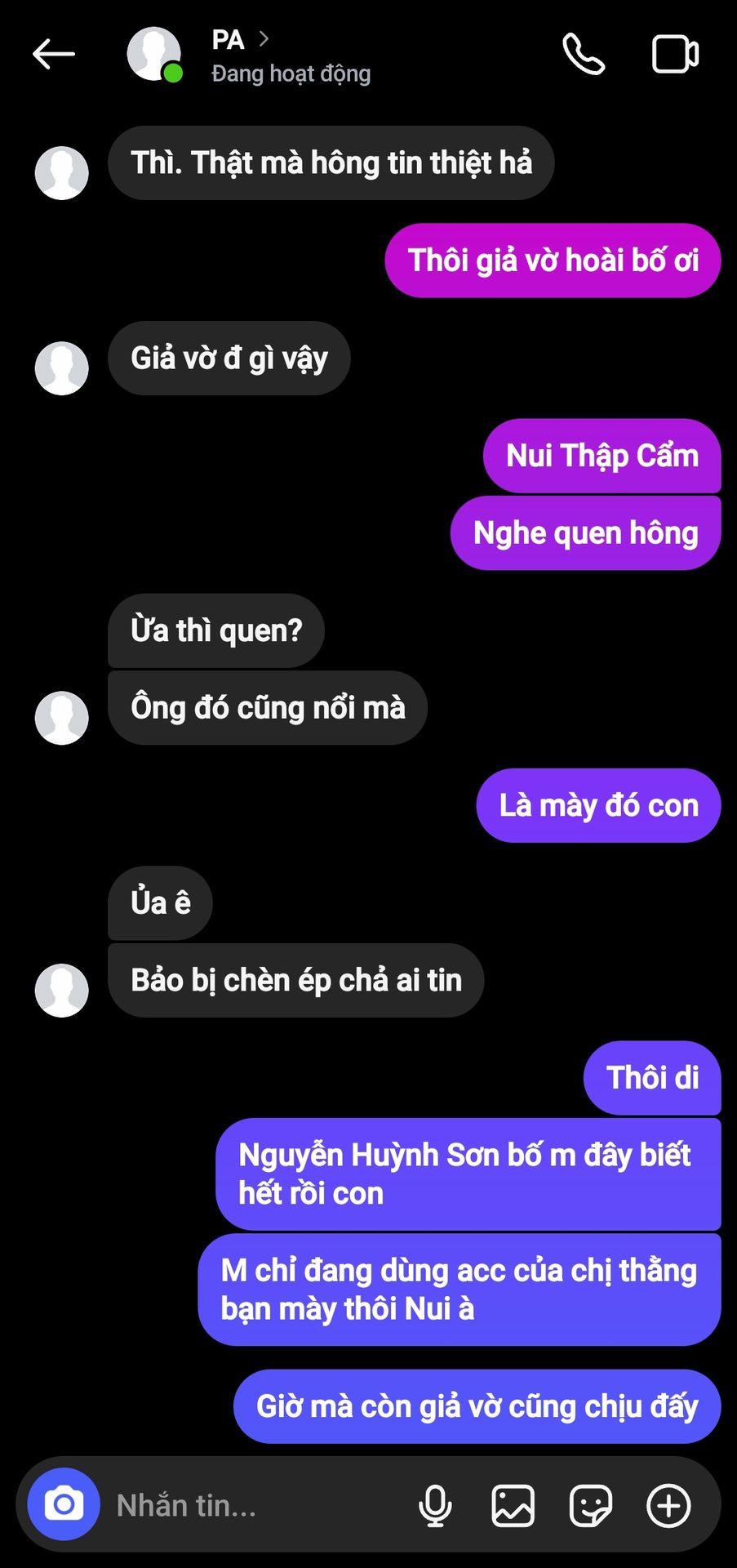This screenshot has height=1568, width=737.
Task: Open the photo gallery picker
Action: [513, 1505]
